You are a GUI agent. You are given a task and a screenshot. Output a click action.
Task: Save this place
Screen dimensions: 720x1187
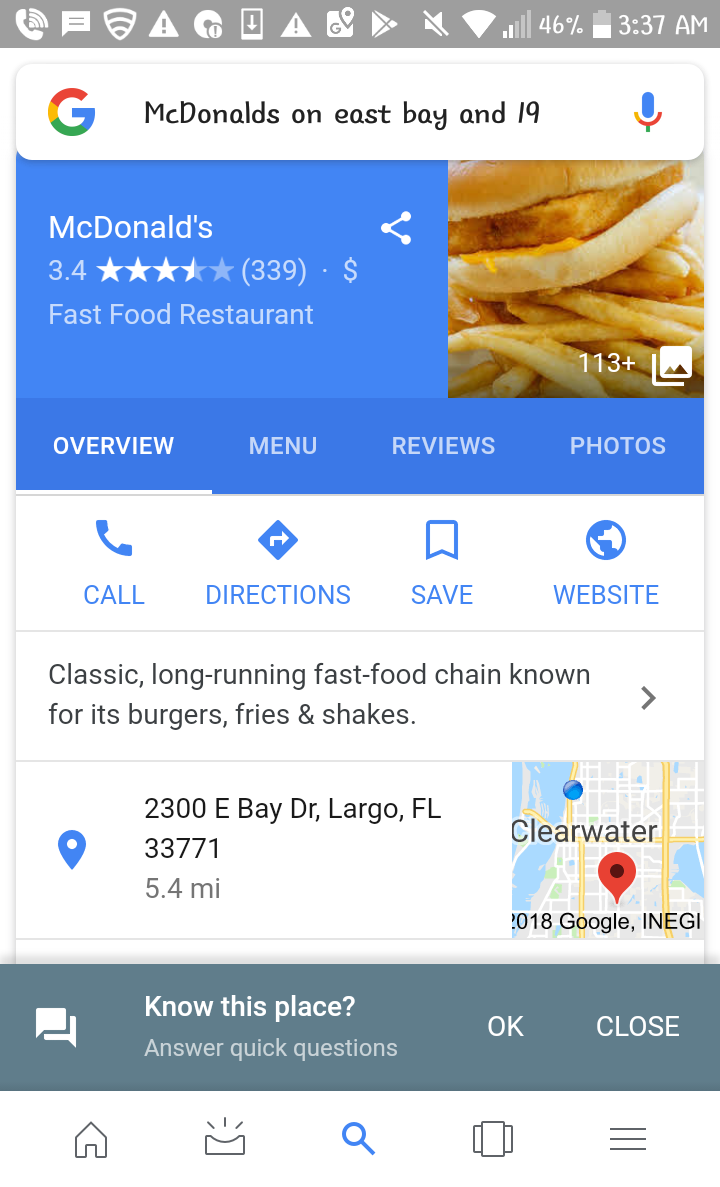(442, 563)
